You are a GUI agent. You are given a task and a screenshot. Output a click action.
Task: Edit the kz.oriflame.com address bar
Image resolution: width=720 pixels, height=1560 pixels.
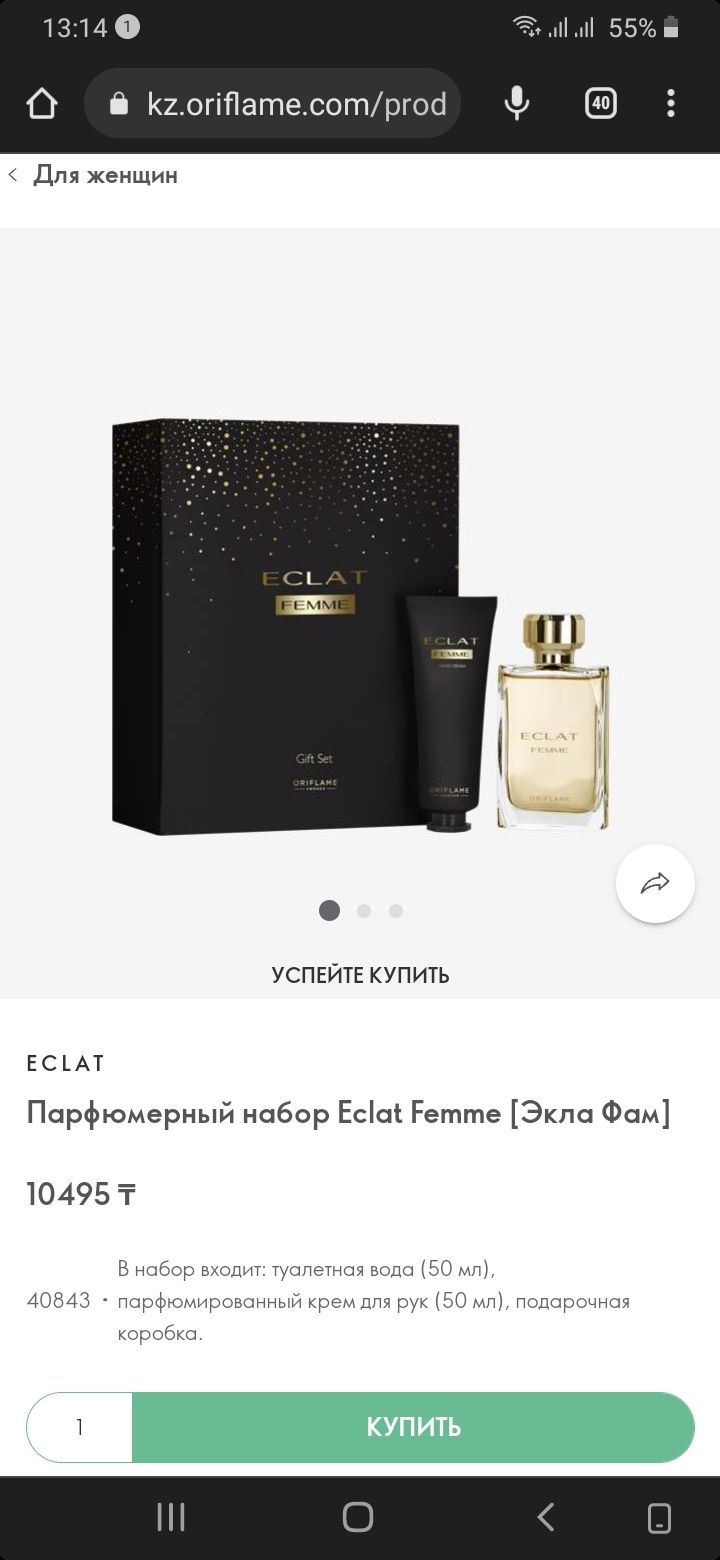pyautogui.click(x=290, y=103)
